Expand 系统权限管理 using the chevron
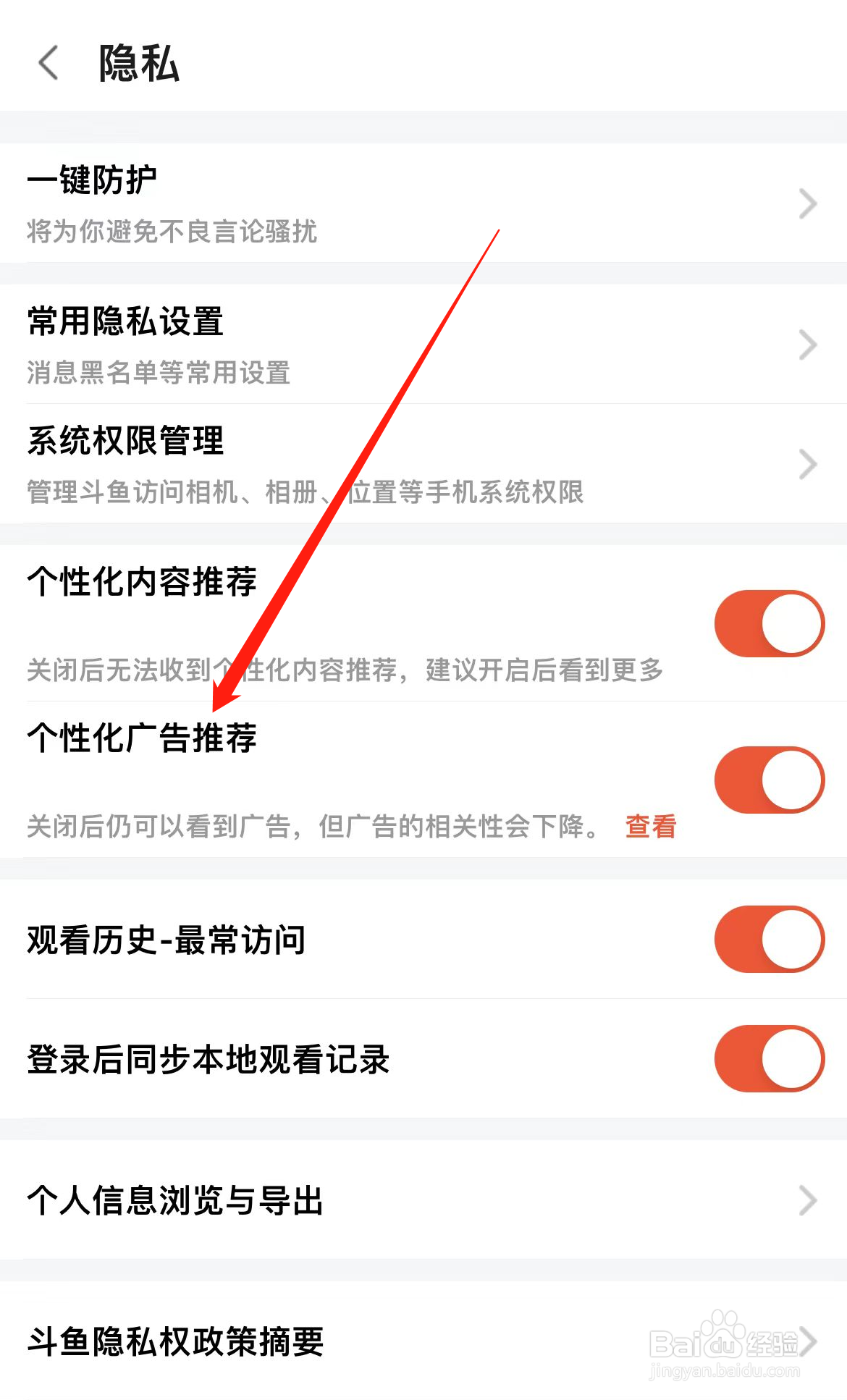Viewport: 847px width, 1400px height. [x=806, y=463]
